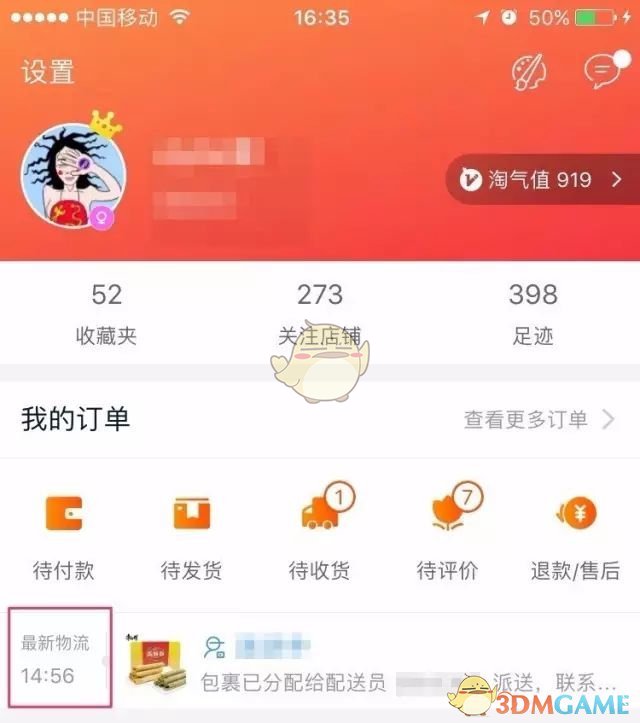Open 足迹 browsing history
The width and height of the screenshot is (640, 723).
[x=532, y=313]
